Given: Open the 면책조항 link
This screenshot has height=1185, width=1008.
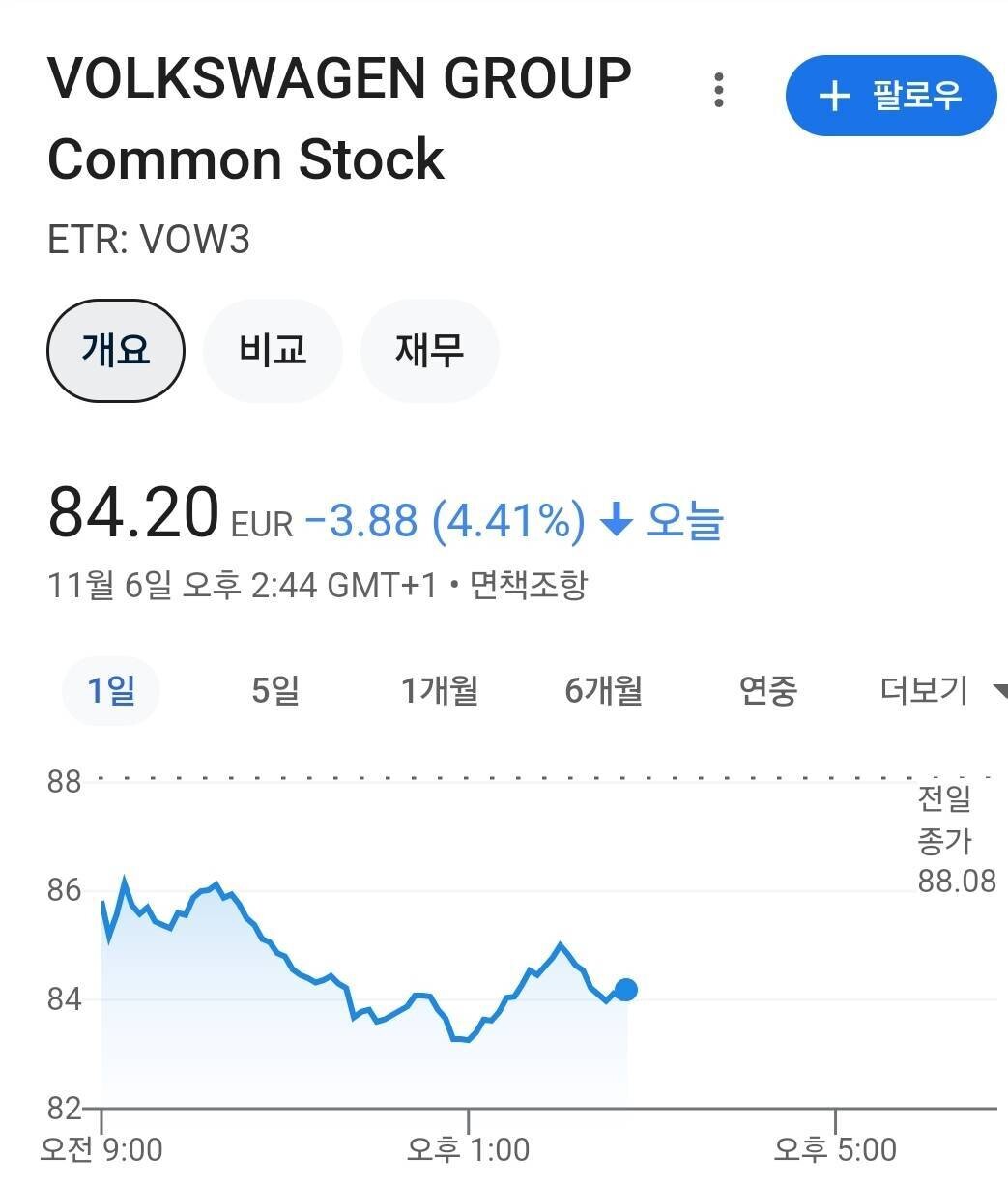Looking at the screenshot, I should (531, 583).
